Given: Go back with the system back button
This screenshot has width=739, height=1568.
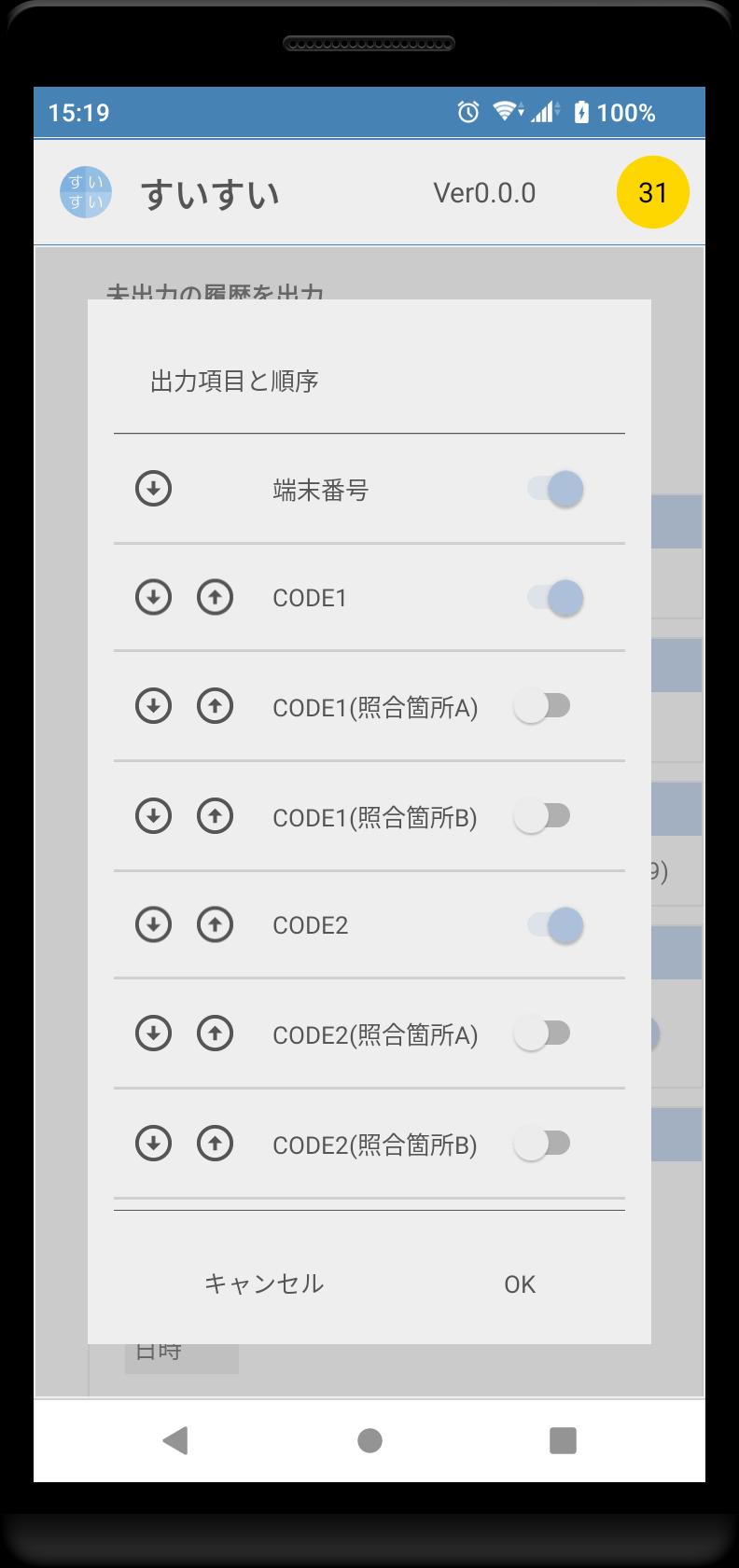Looking at the screenshot, I should tap(175, 1440).
